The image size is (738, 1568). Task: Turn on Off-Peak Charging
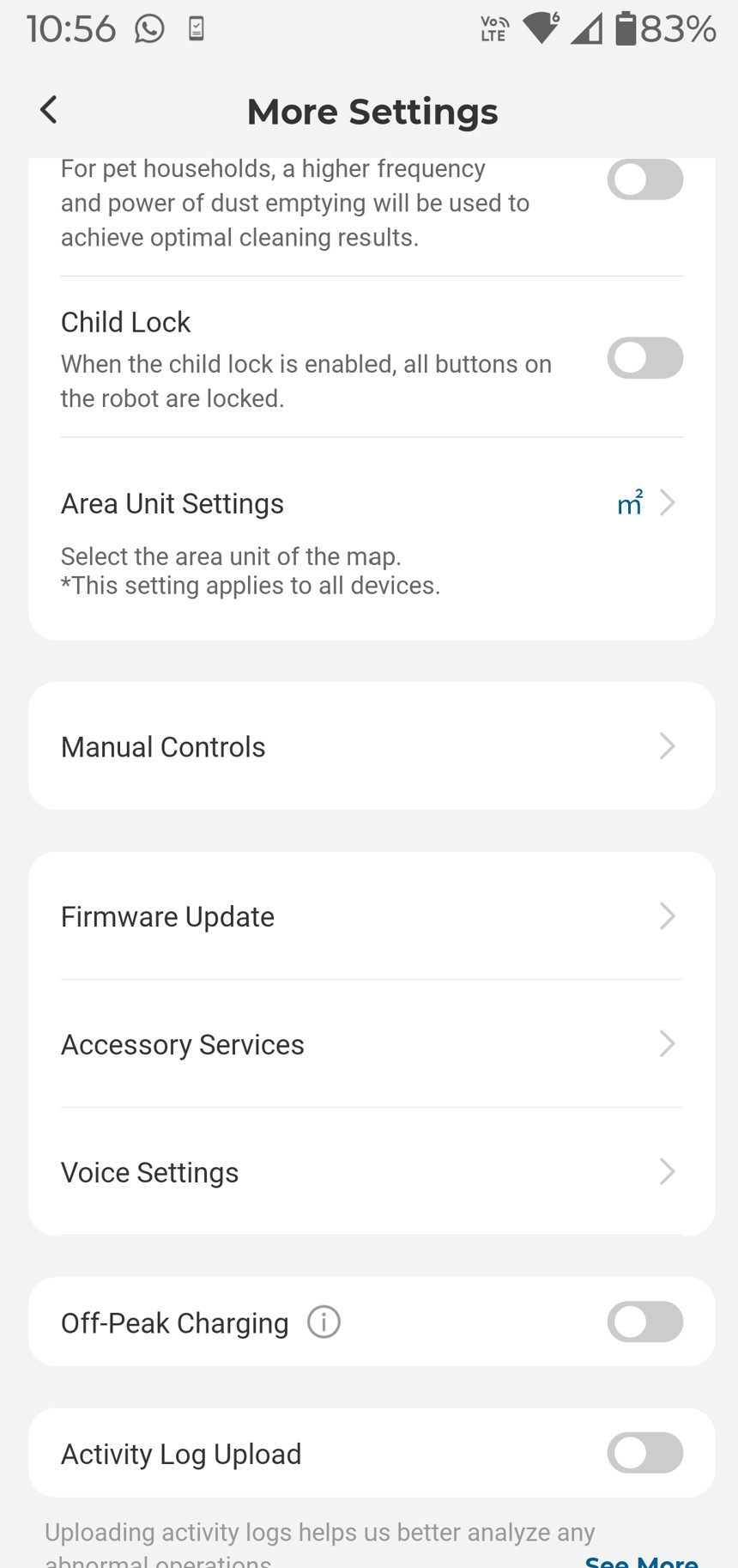[644, 1322]
